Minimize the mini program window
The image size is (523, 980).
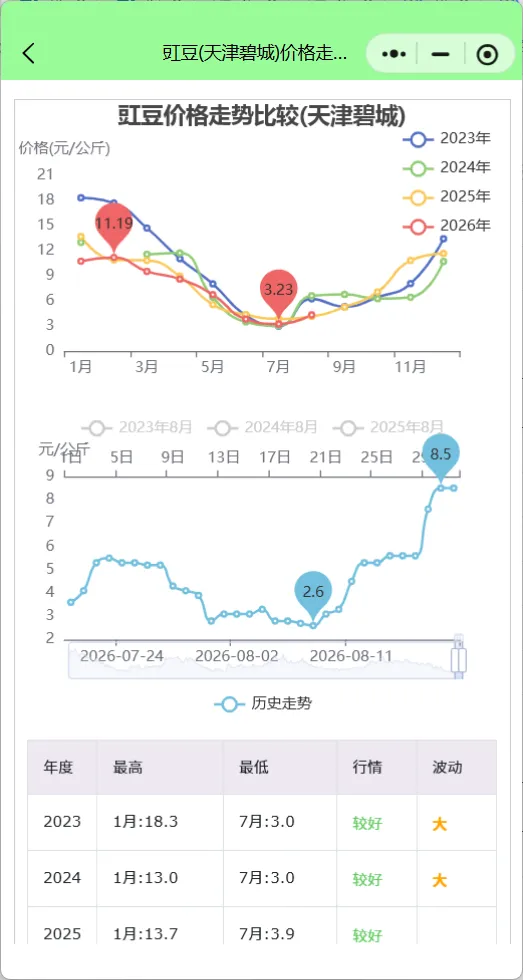(441, 54)
